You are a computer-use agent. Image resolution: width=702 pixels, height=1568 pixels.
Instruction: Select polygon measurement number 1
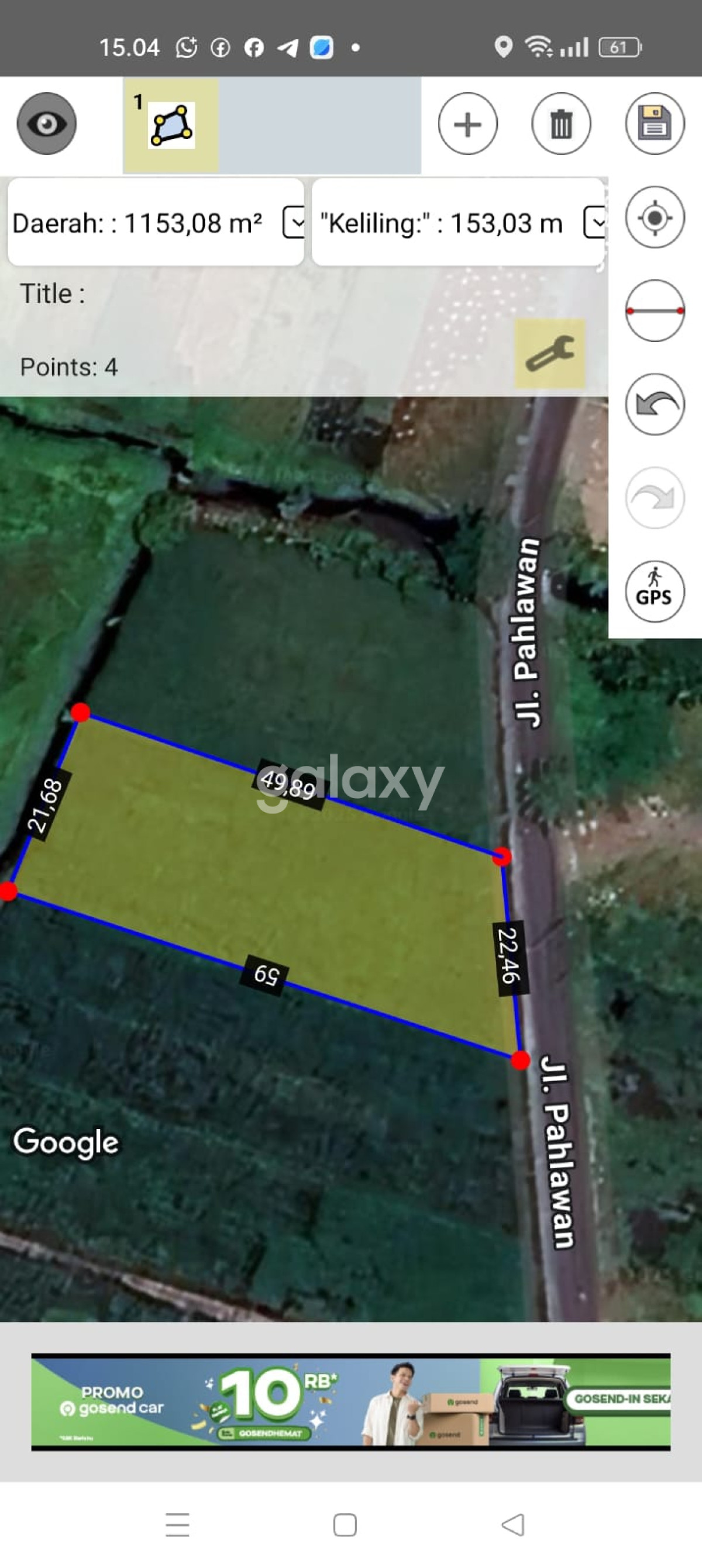(171, 125)
